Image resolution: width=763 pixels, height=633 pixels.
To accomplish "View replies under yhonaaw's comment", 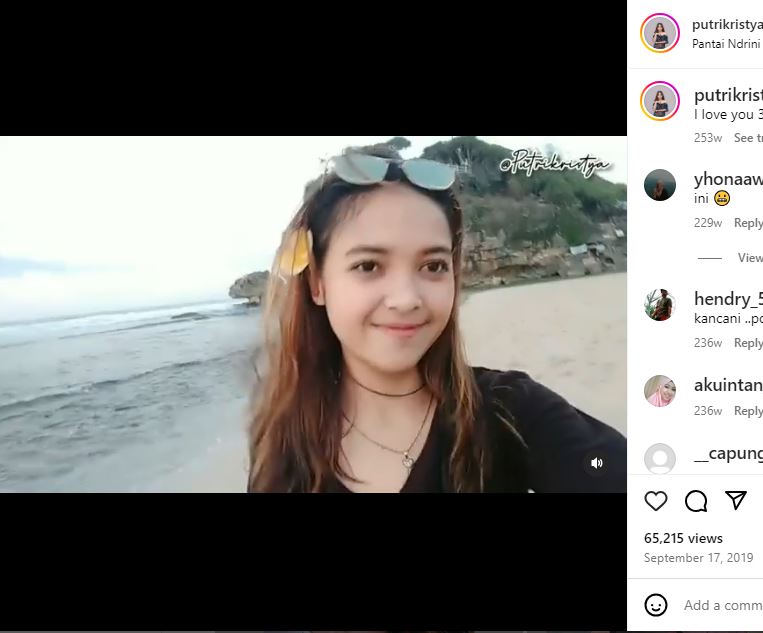I will (x=750, y=258).
